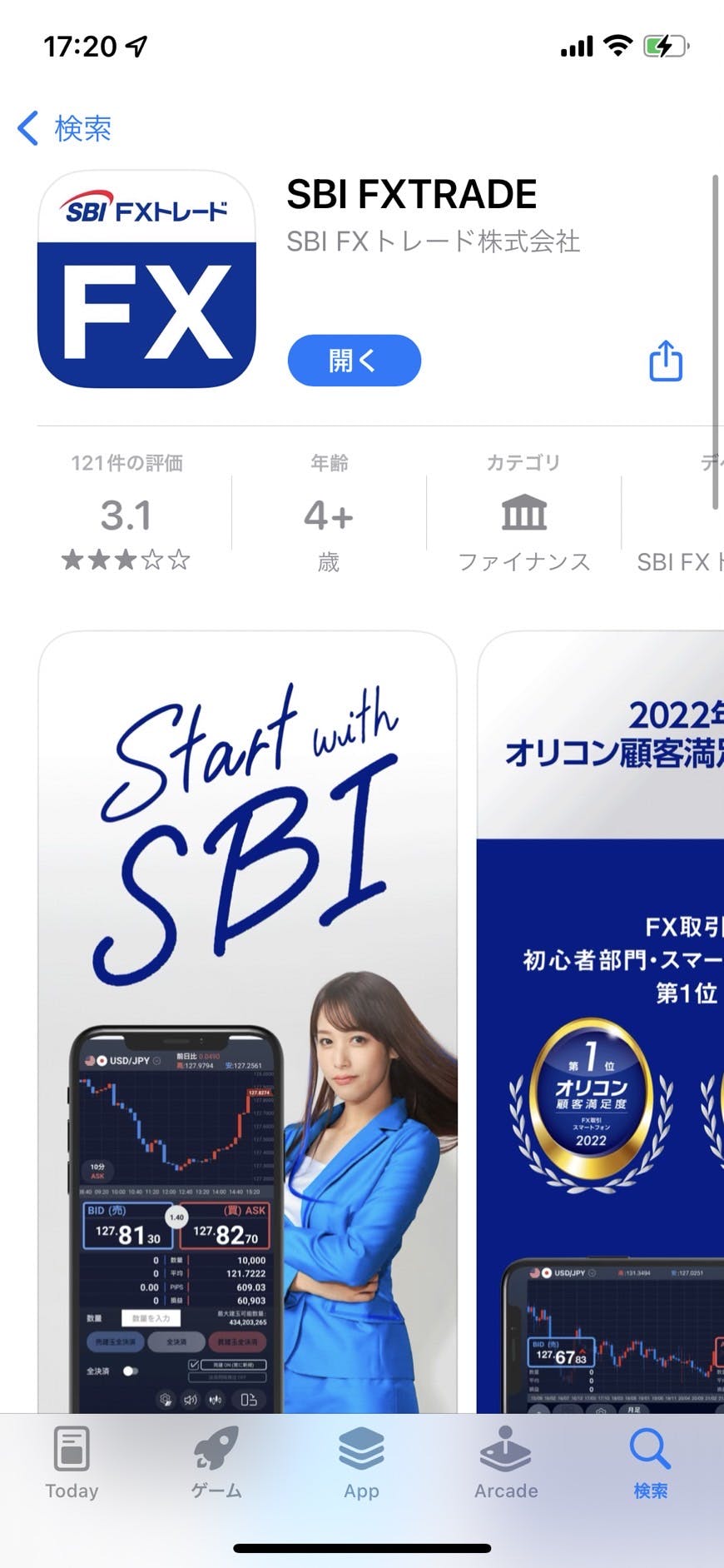Open the Start with SBI screenshot
The height and width of the screenshot is (1568, 724).
pyautogui.click(x=247, y=999)
